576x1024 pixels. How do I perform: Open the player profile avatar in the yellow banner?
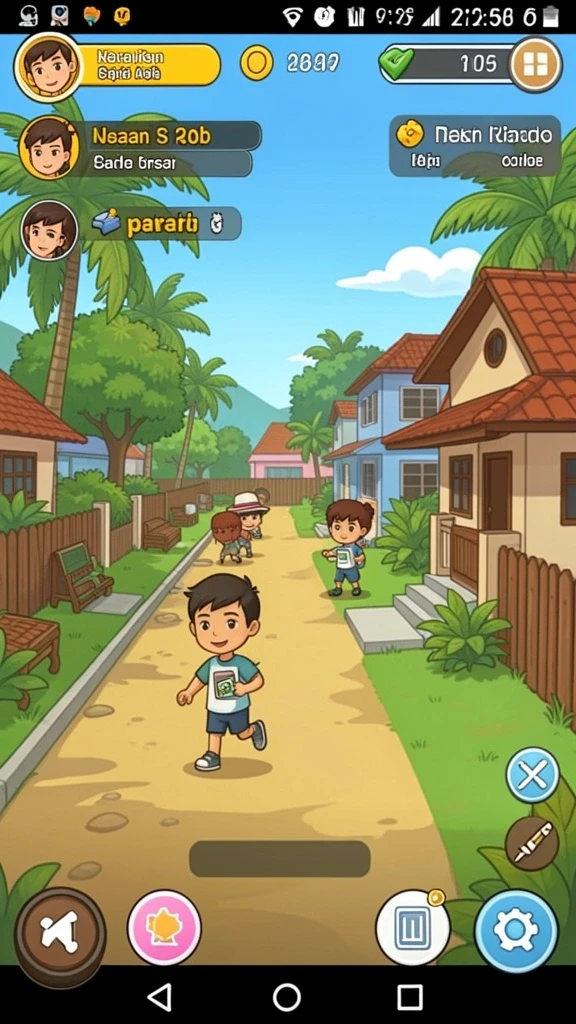pos(48,66)
